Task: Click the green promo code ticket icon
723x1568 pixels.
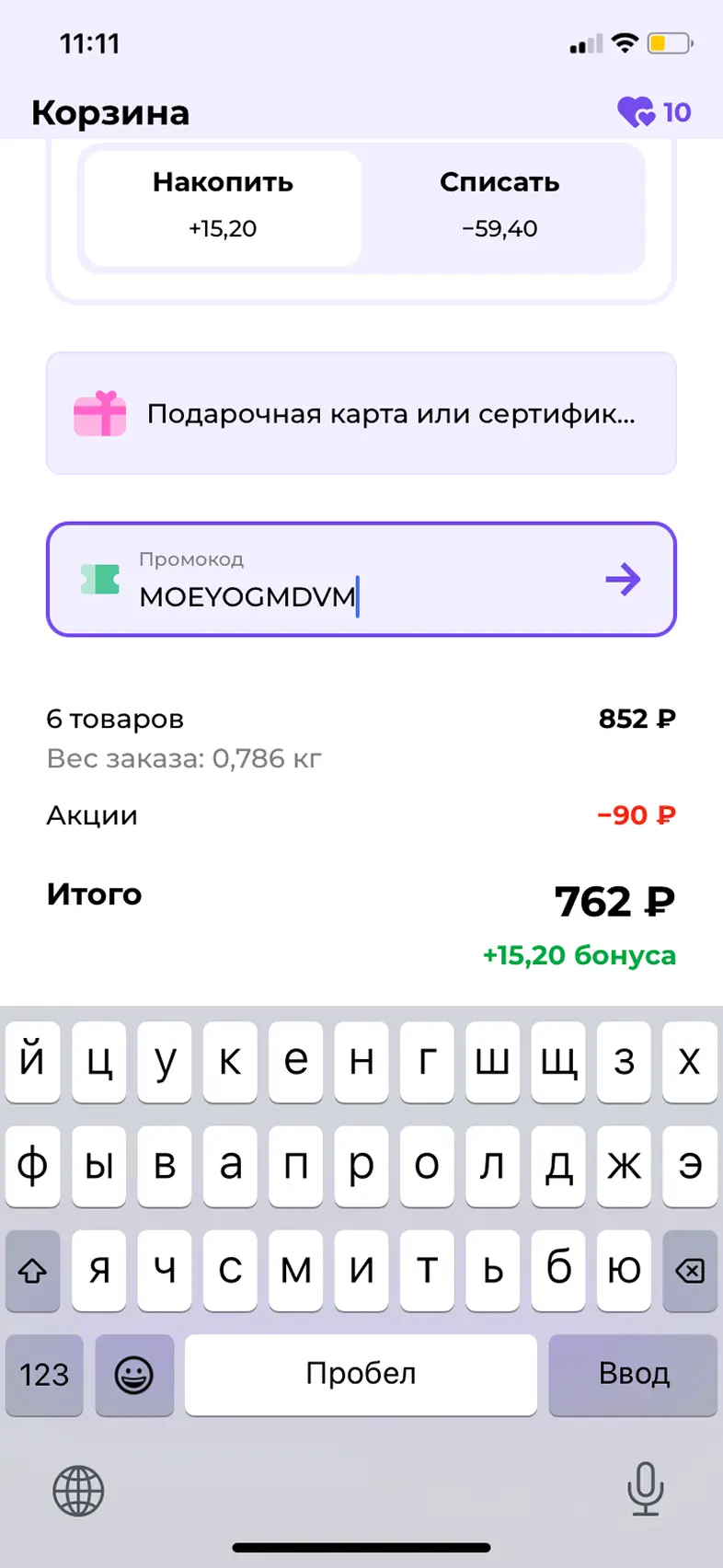Action: coord(101,580)
